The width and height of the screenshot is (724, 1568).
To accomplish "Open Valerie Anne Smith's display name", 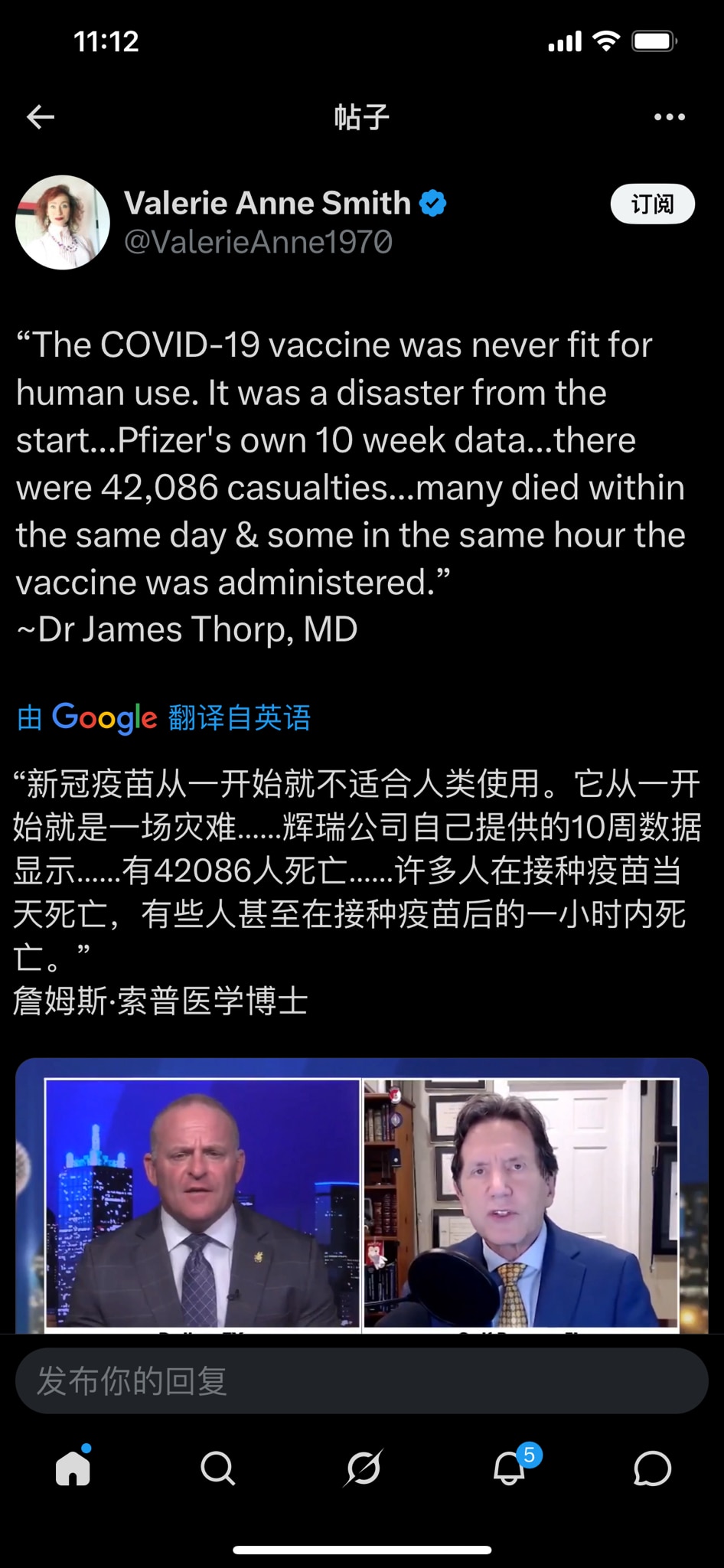I will click(269, 201).
